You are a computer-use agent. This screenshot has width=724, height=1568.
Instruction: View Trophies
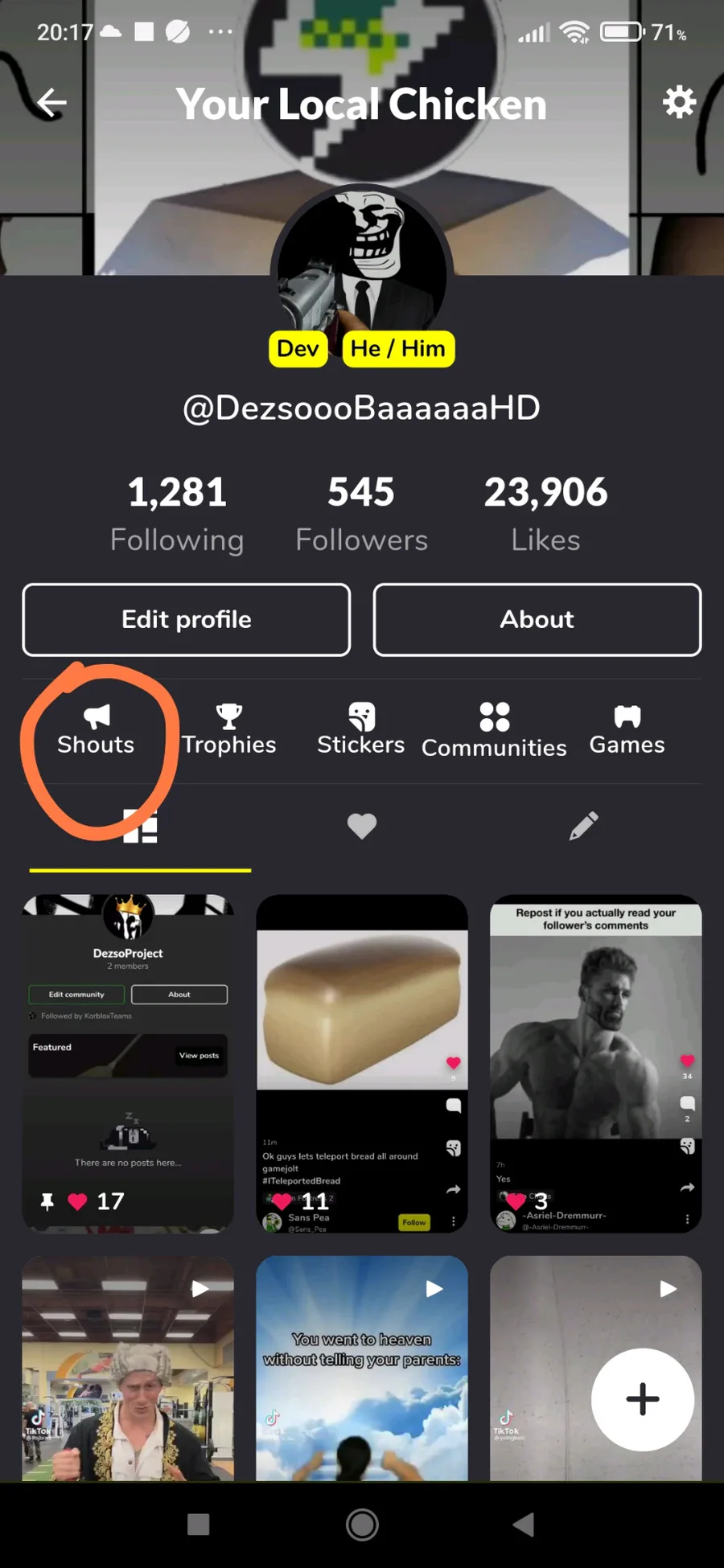[229, 730]
